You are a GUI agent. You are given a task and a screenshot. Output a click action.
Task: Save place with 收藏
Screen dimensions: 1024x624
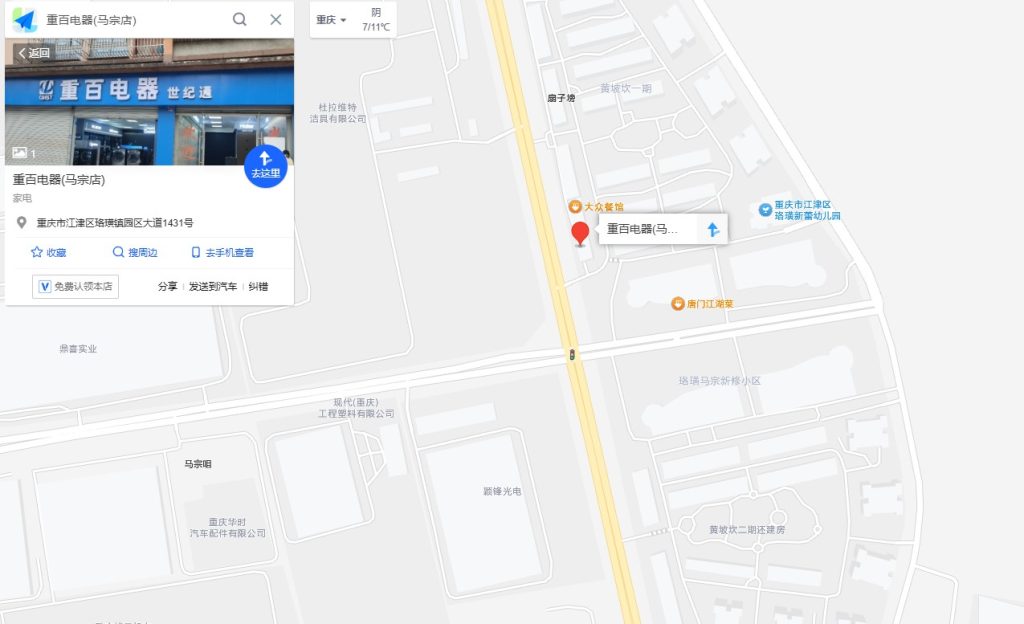coord(48,253)
